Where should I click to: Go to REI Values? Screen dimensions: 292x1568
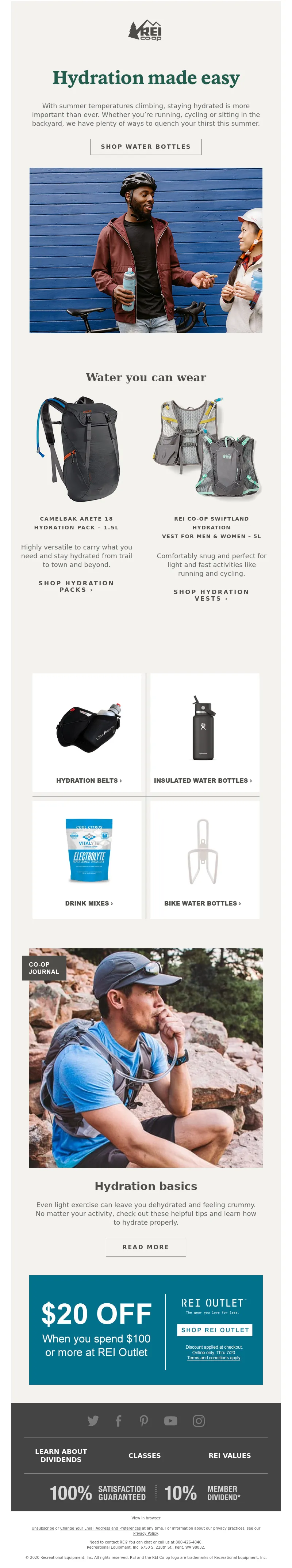(x=229, y=1455)
